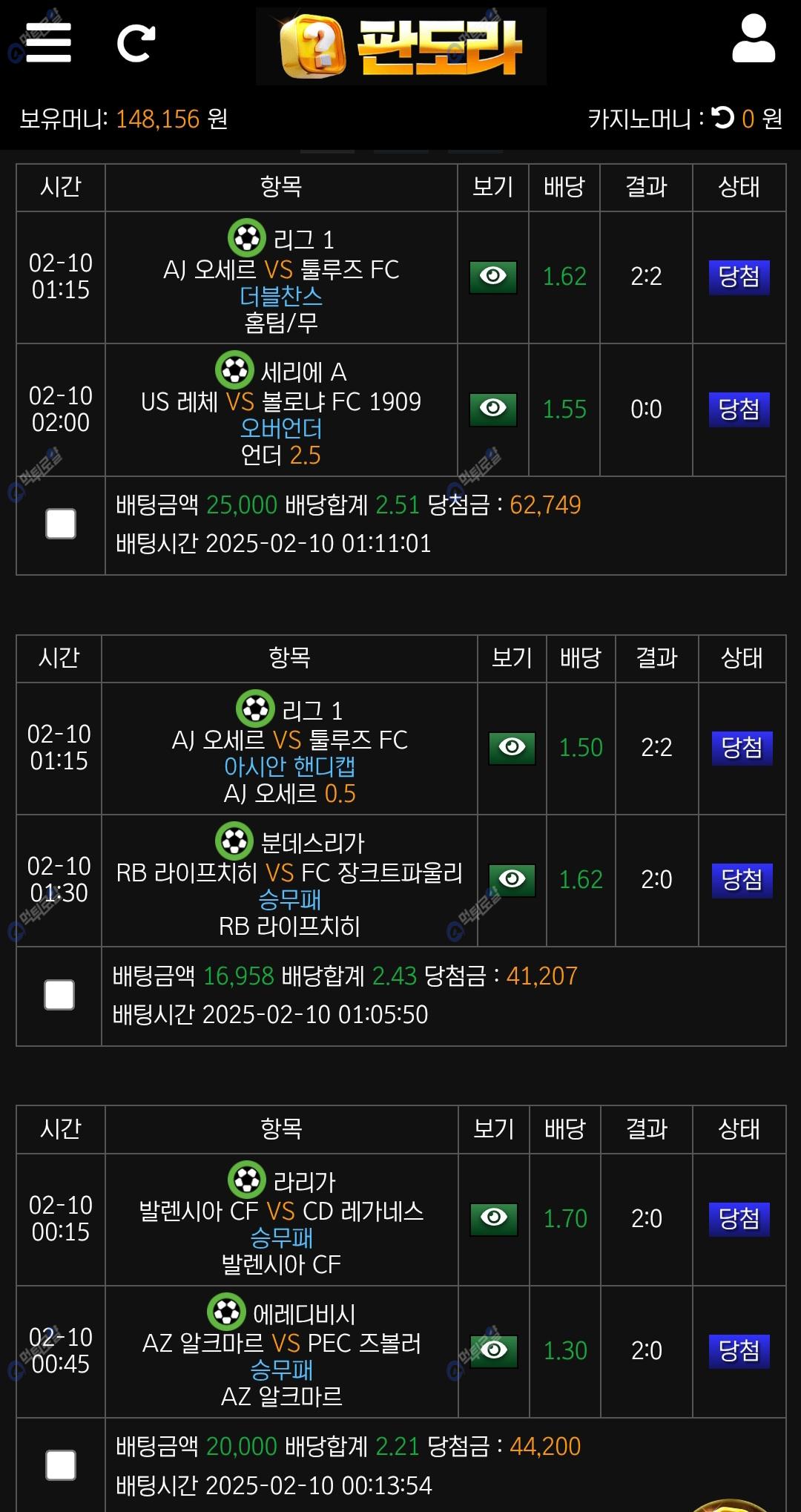Check the 16,958 bet slip checkbox
The image size is (801, 1512).
click(59, 995)
